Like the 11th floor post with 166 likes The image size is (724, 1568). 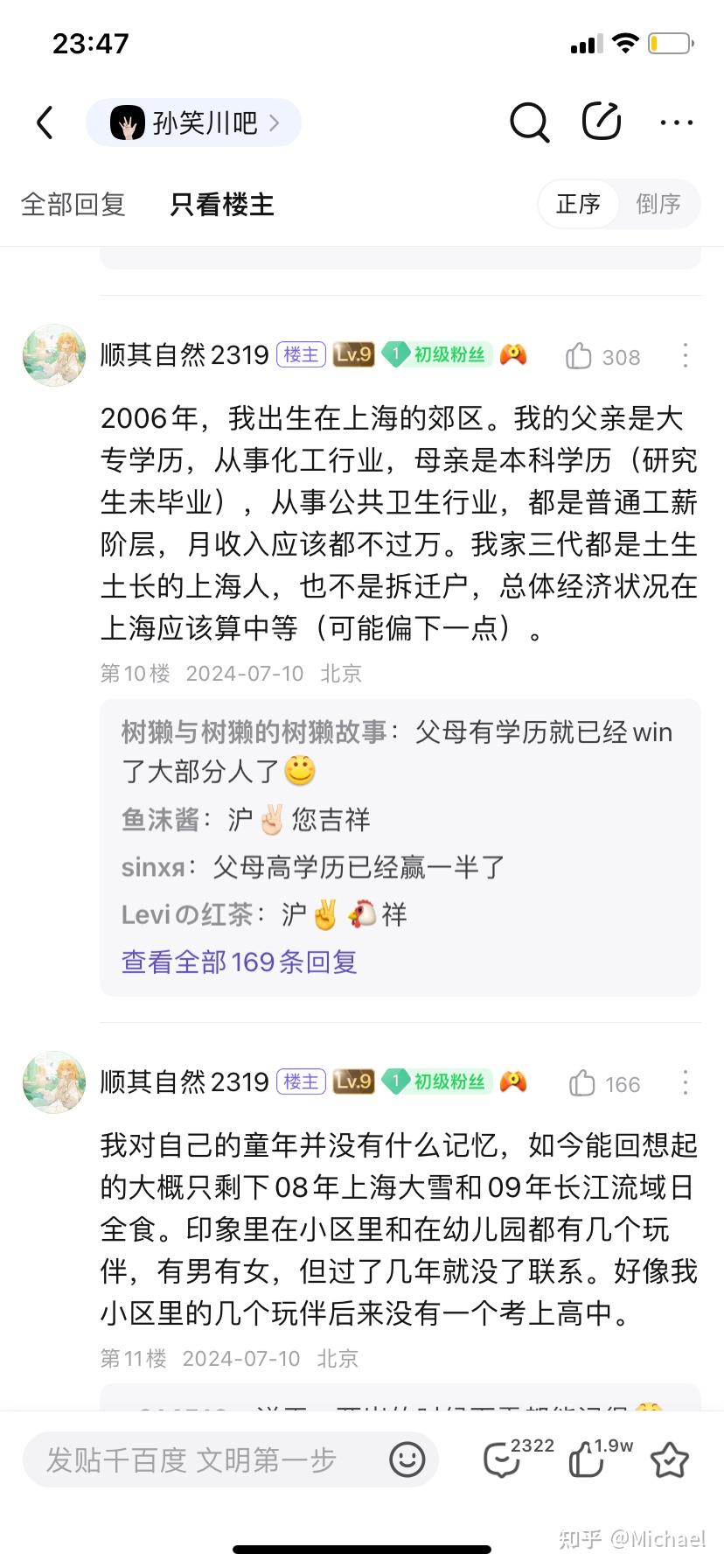pyautogui.click(x=604, y=1083)
